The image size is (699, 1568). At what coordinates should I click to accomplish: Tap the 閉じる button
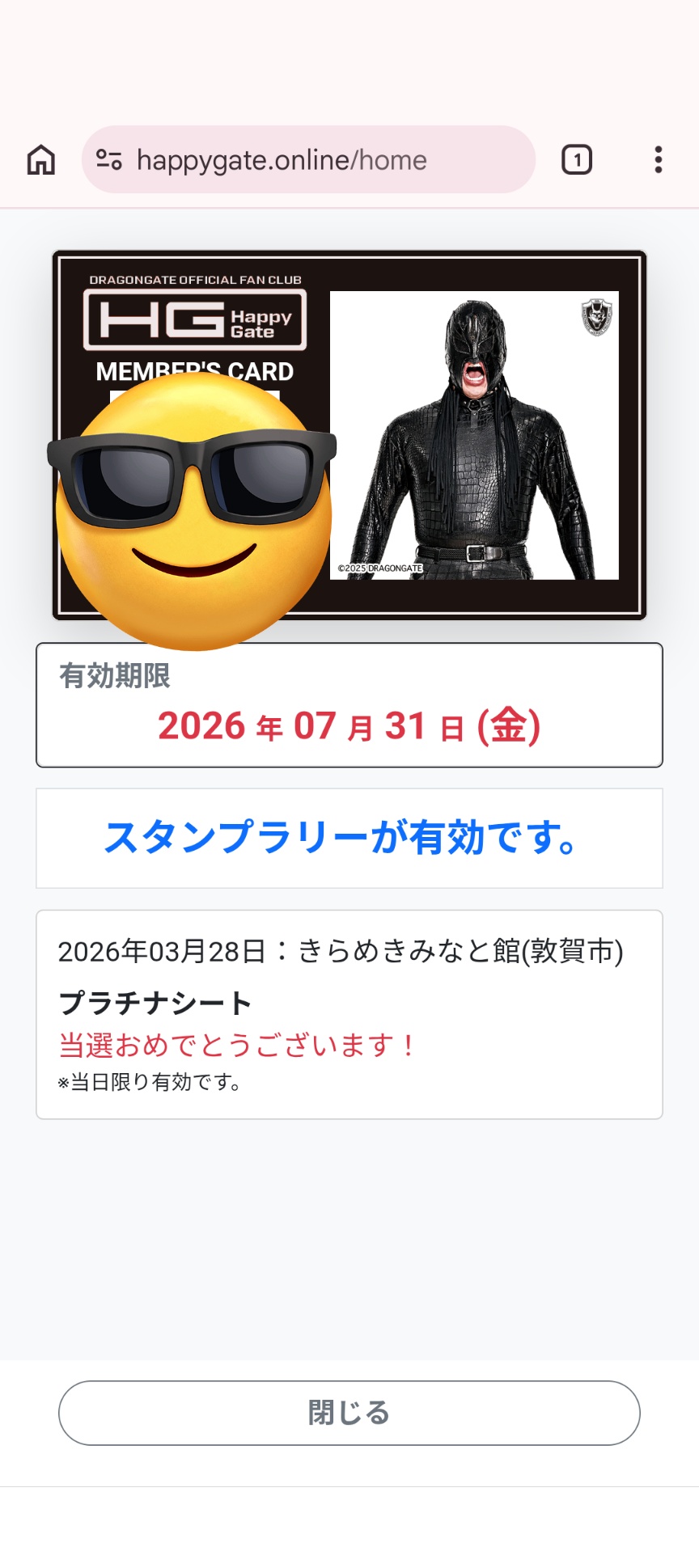pyautogui.click(x=349, y=1413)
